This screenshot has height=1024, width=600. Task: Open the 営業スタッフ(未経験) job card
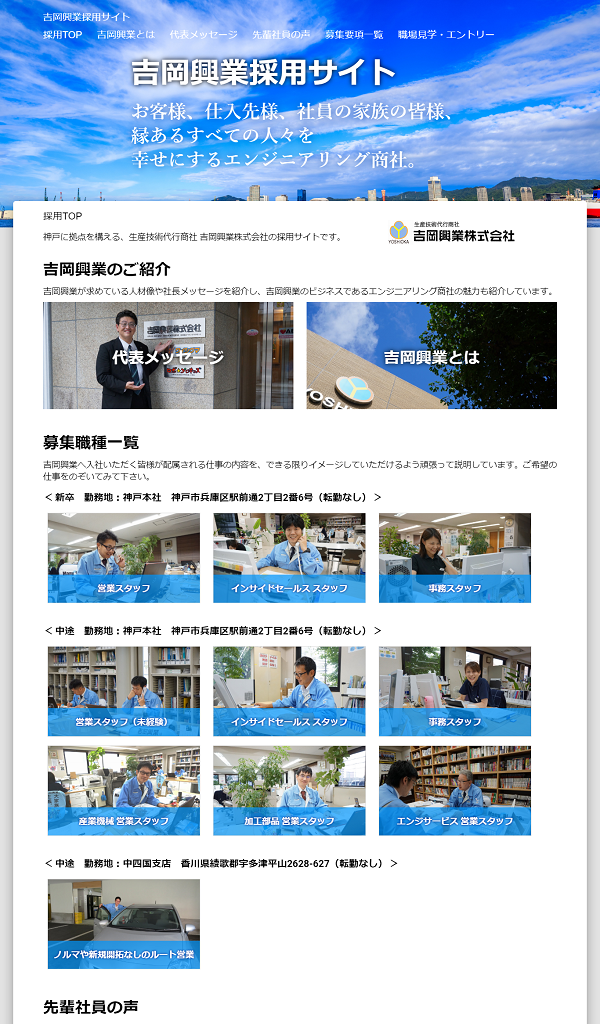pos(124,691)
